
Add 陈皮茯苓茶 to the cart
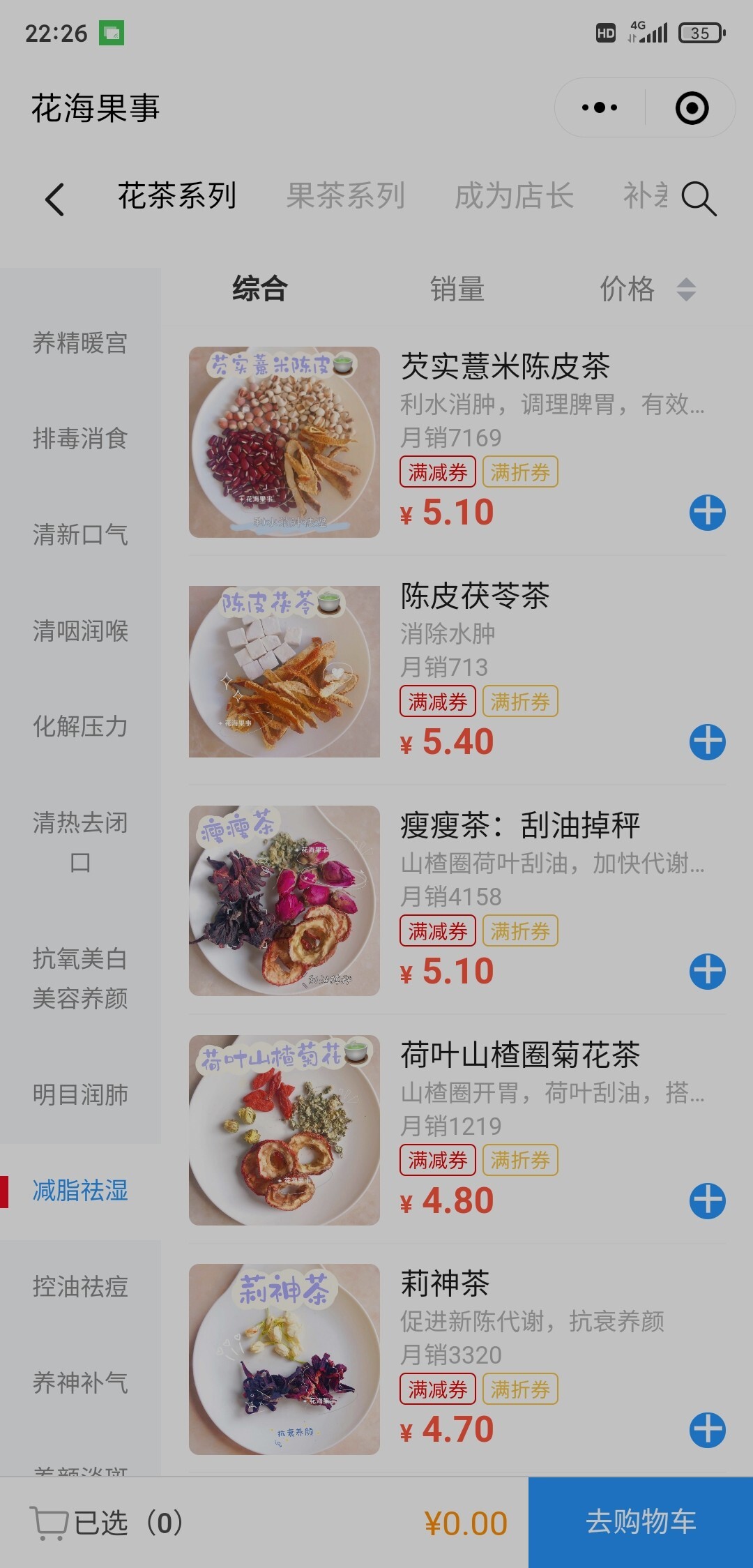click(708, 741)
